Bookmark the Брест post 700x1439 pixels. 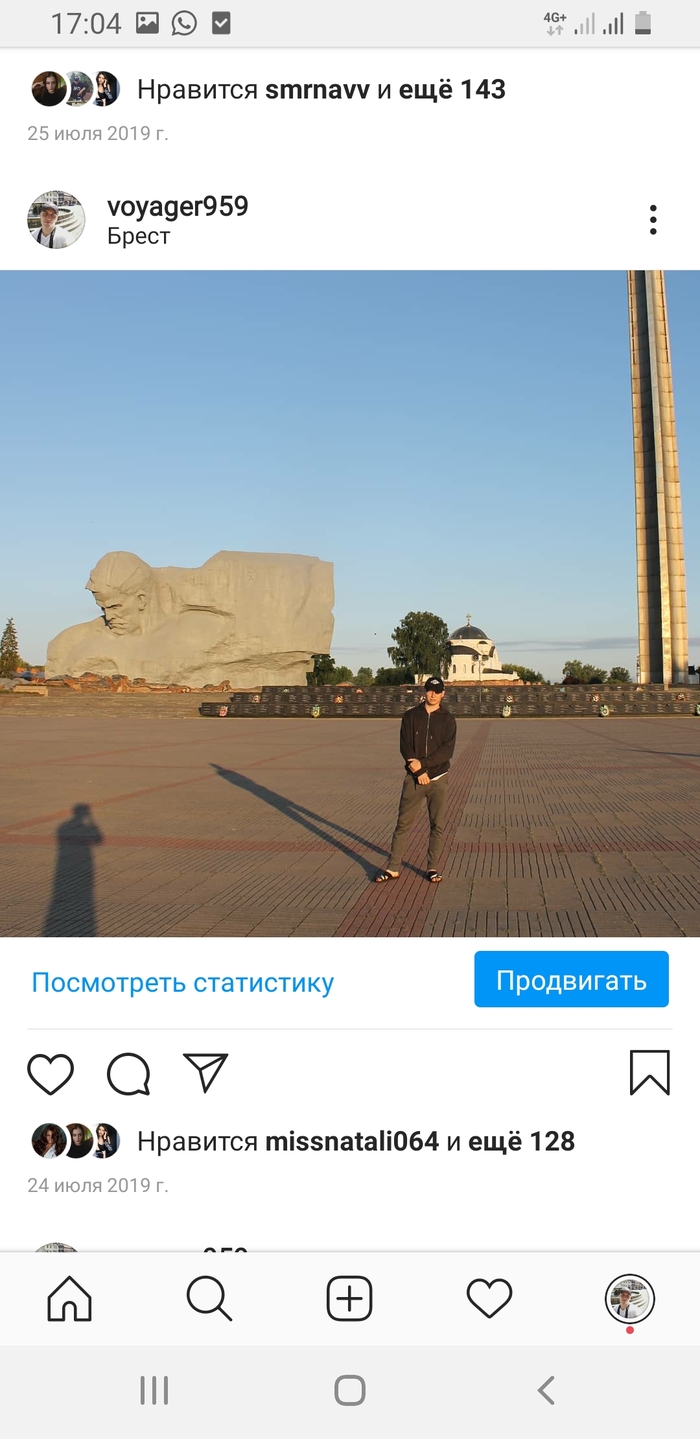pyautogui.click(x=649, y=1072)
